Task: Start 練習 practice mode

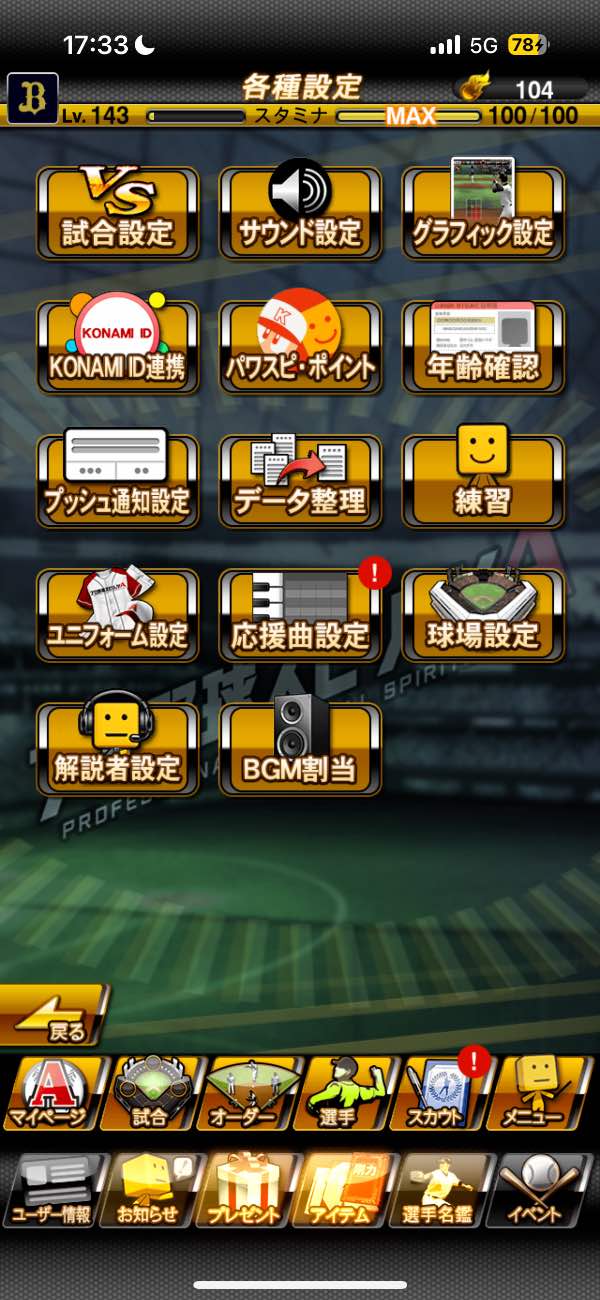Action: [483, 483]
